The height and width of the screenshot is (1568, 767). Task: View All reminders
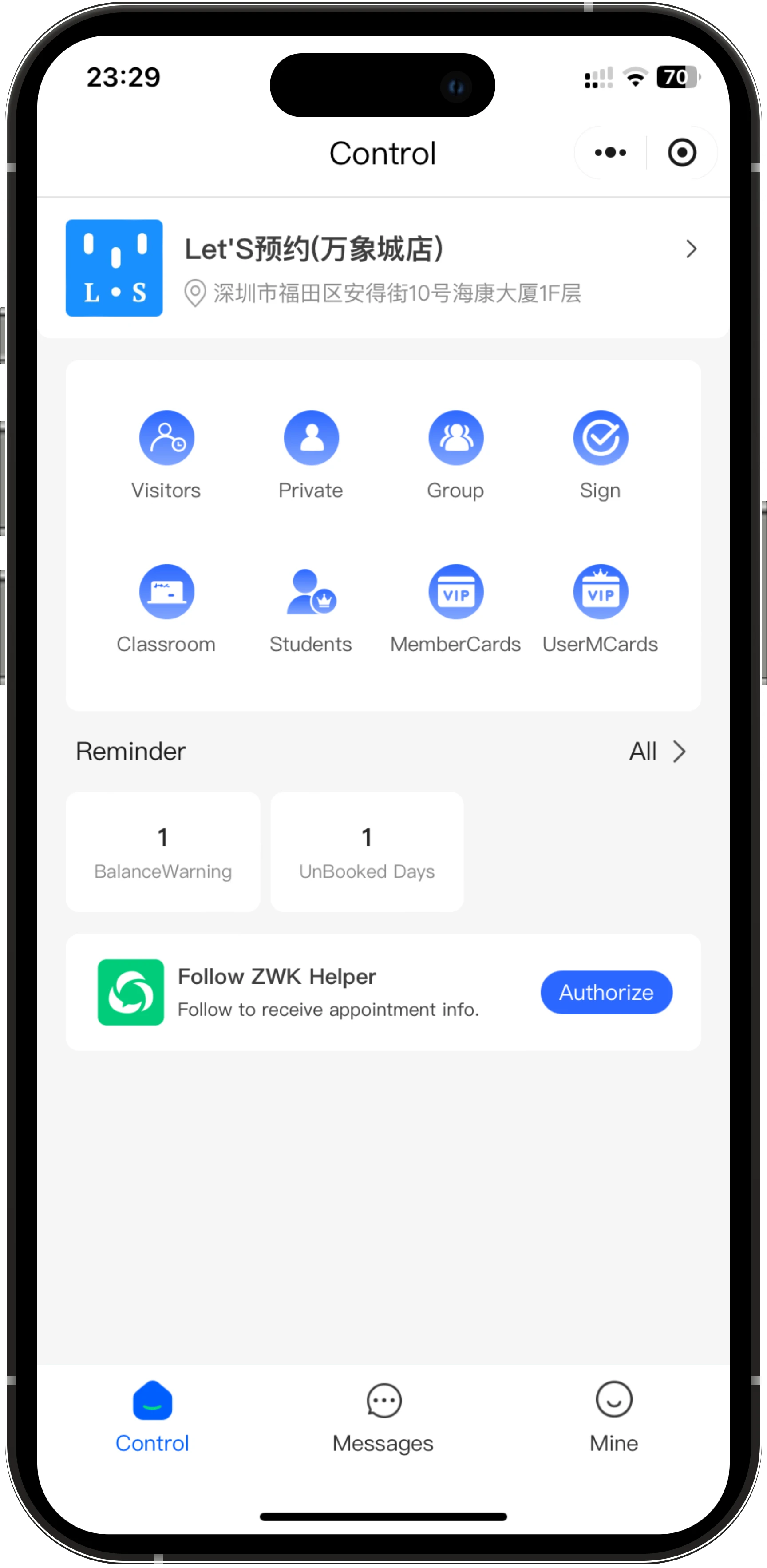[657, 751]
